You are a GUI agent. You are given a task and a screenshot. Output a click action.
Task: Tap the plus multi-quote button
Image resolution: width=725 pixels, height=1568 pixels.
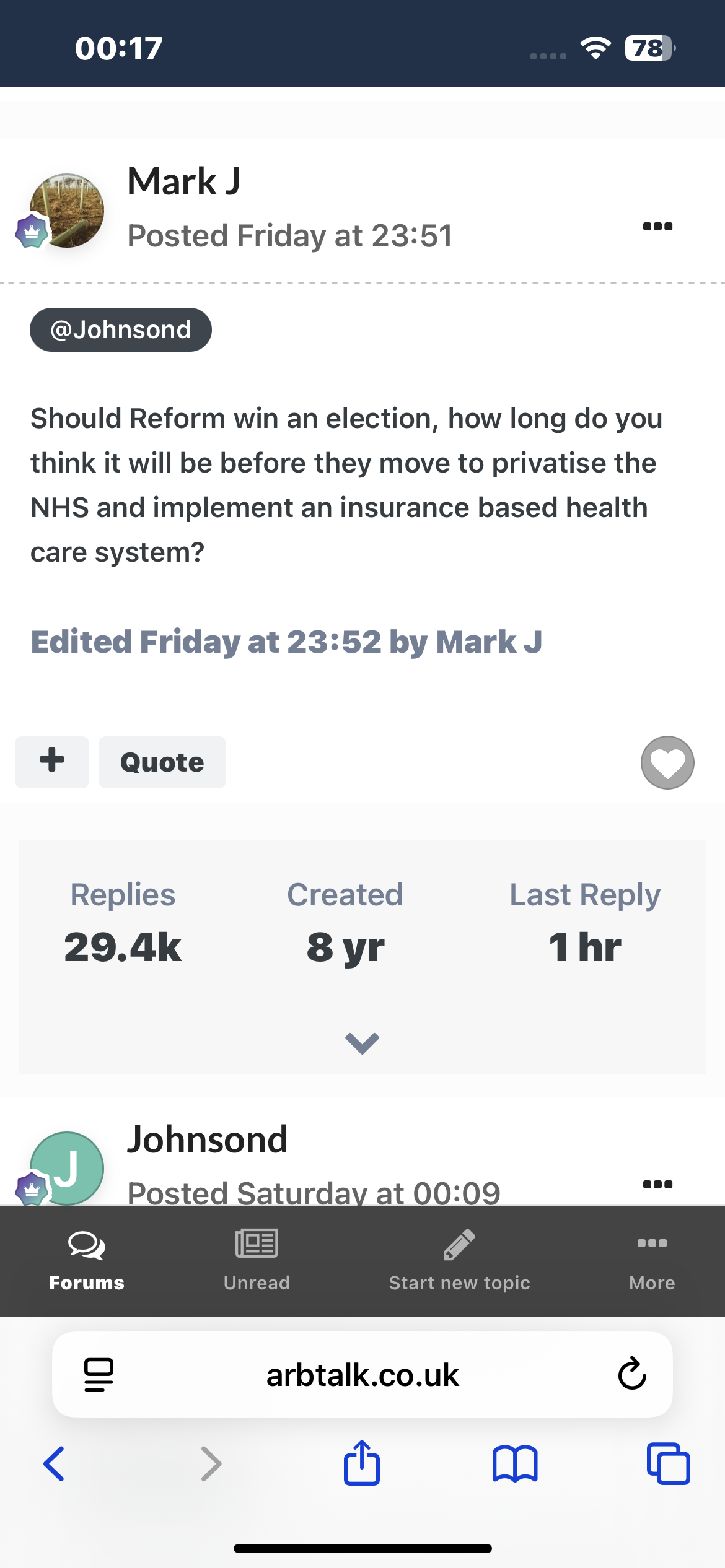[x=52, y=762]
